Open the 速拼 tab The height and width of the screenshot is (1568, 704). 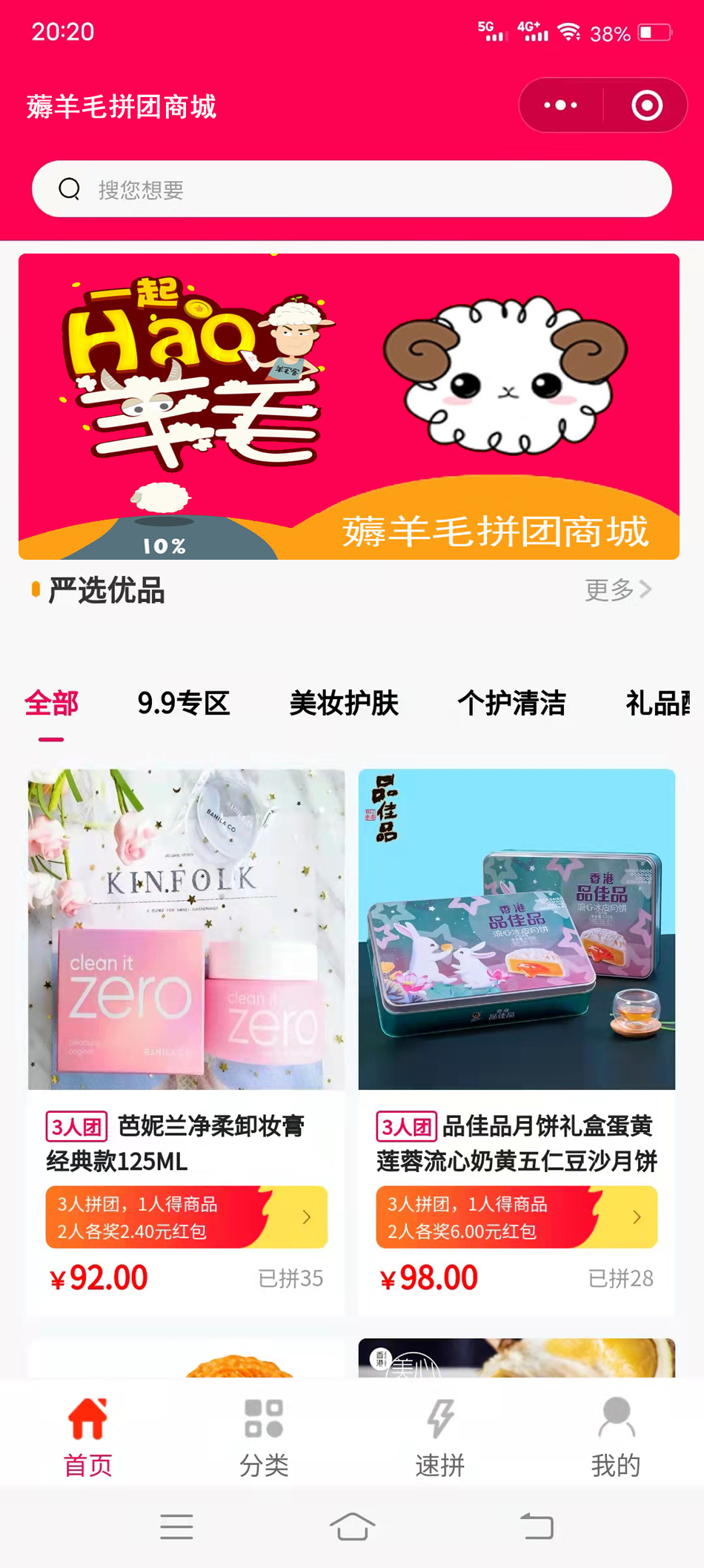(x=440, y=1437)
